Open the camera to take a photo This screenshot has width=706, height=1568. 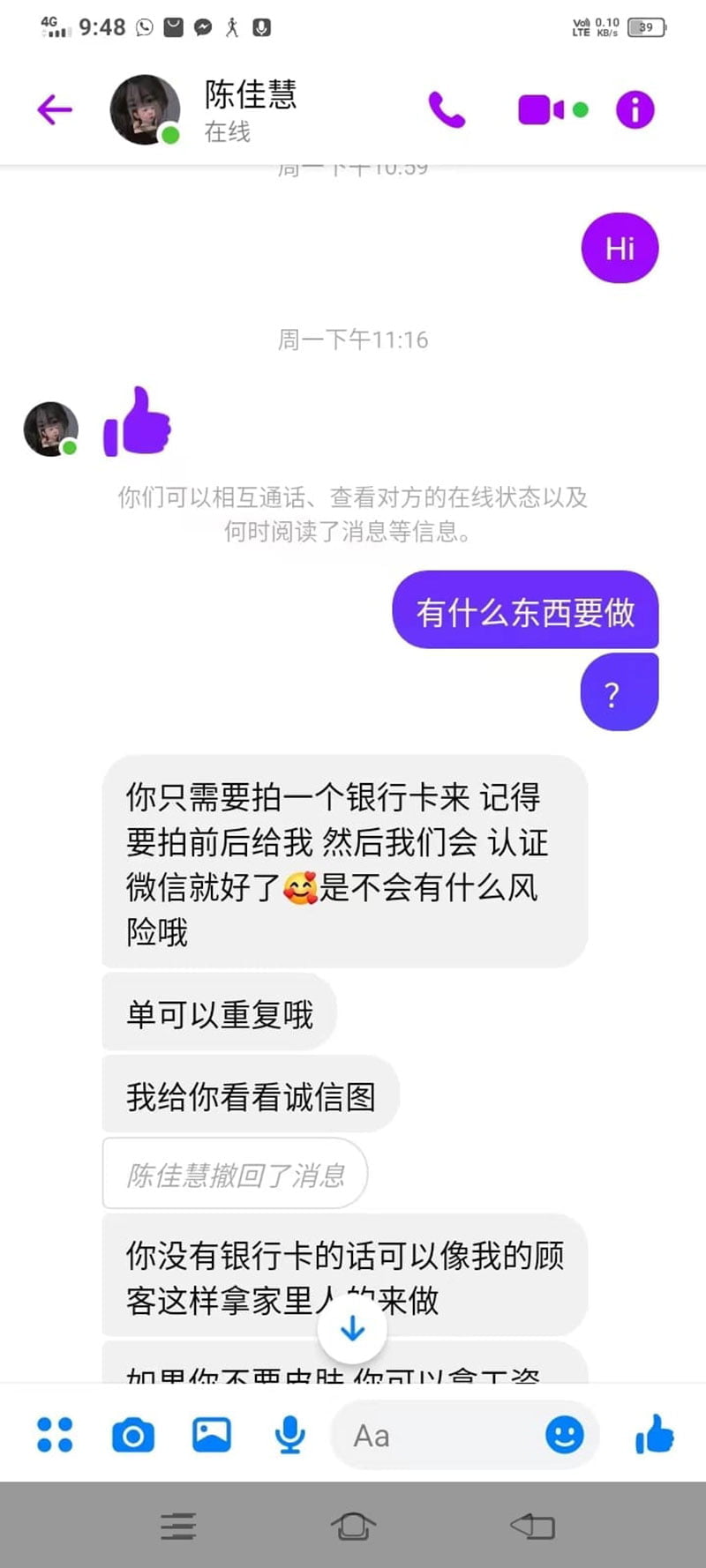click(x=133, y=1436)
